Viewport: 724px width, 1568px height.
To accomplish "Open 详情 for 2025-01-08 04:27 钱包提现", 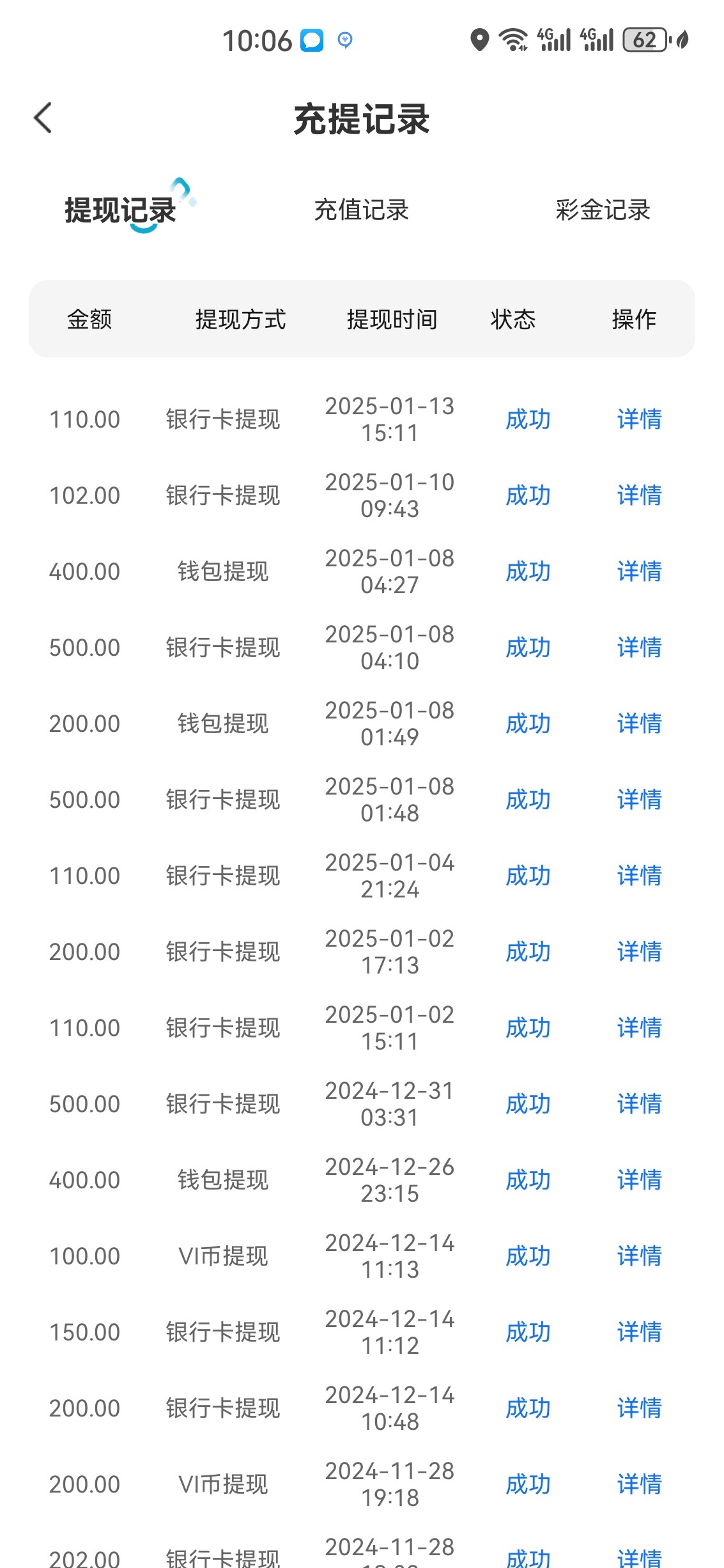I will tap(639, 571).
